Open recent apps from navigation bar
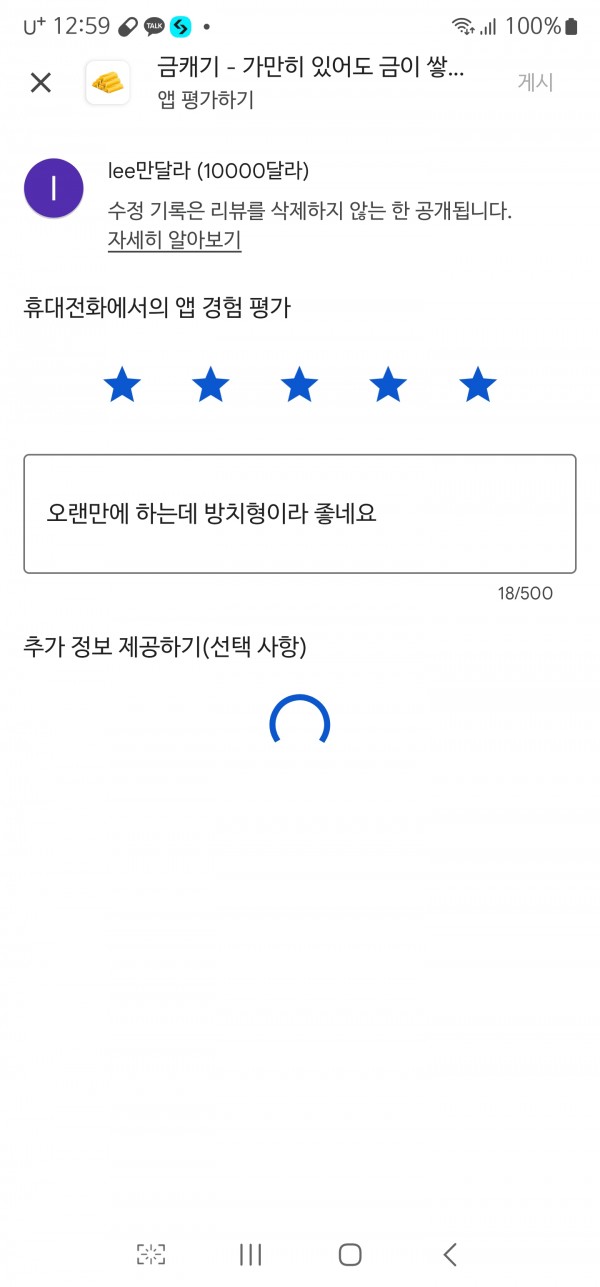Screen dimensions: 600x1287 pyautogui.click(x=250, y=1254)
